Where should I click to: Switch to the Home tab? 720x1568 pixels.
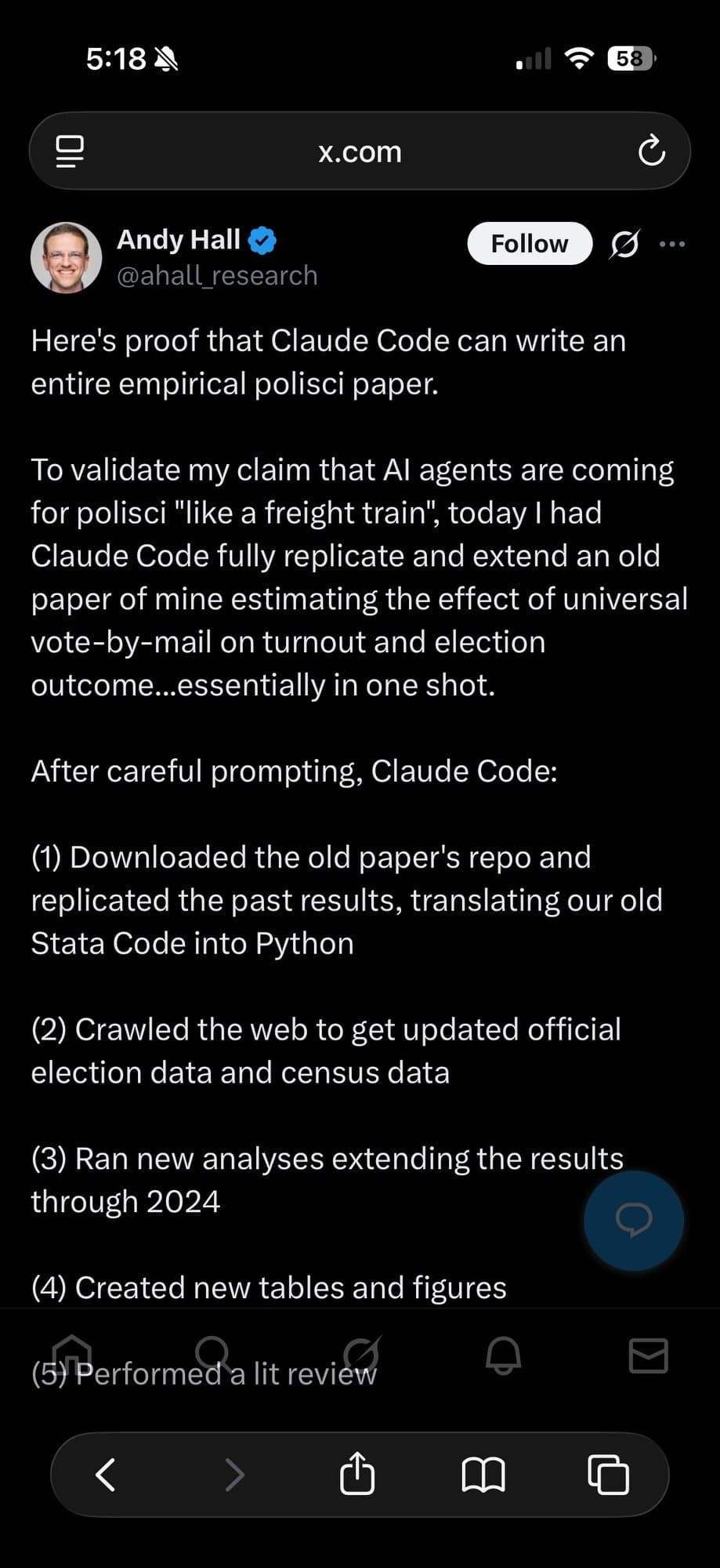(72, 1355)
